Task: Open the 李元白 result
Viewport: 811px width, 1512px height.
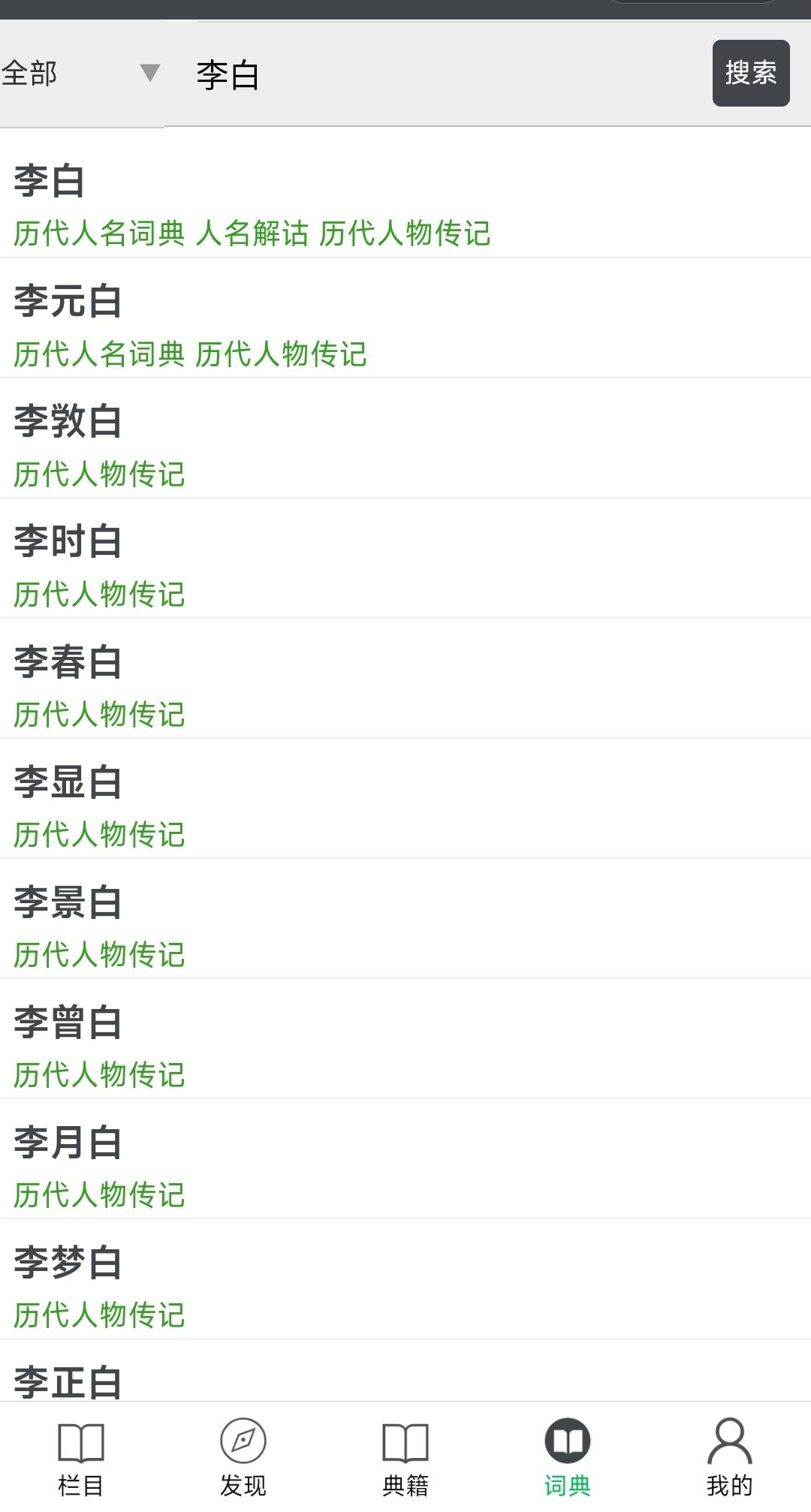Action: 68,302
